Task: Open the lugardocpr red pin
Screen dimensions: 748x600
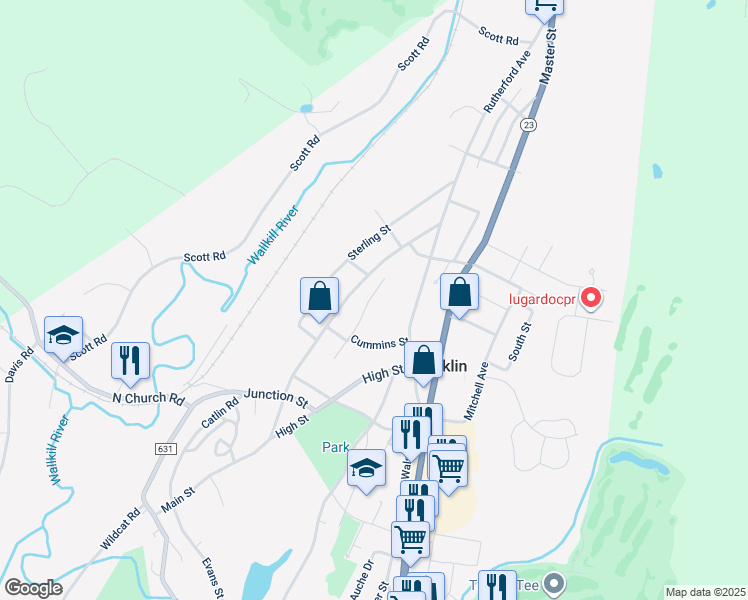Action: pos(591,298)
